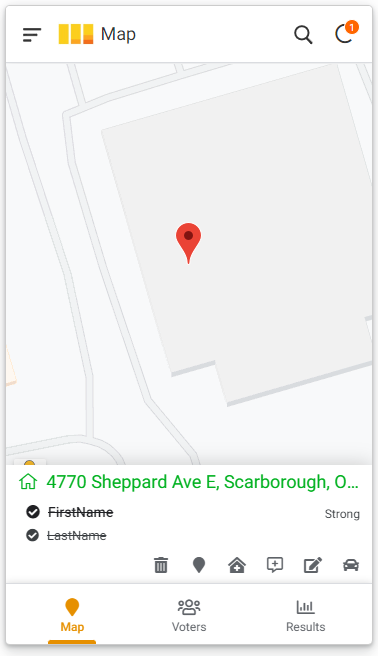Toggle the LastName check mark
This screenshot has height=656, width=378.
tap(33, 535)
